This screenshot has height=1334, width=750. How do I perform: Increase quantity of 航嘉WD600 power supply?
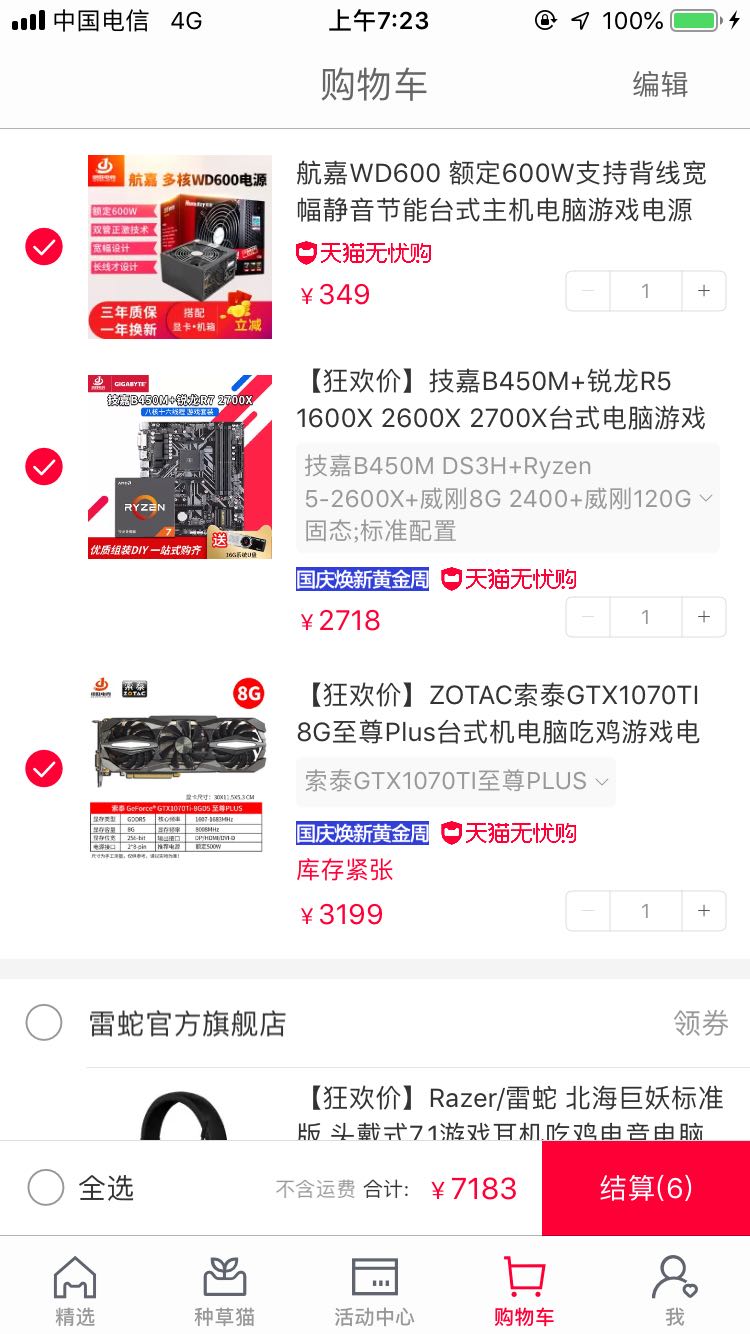[x=704, y=291]
